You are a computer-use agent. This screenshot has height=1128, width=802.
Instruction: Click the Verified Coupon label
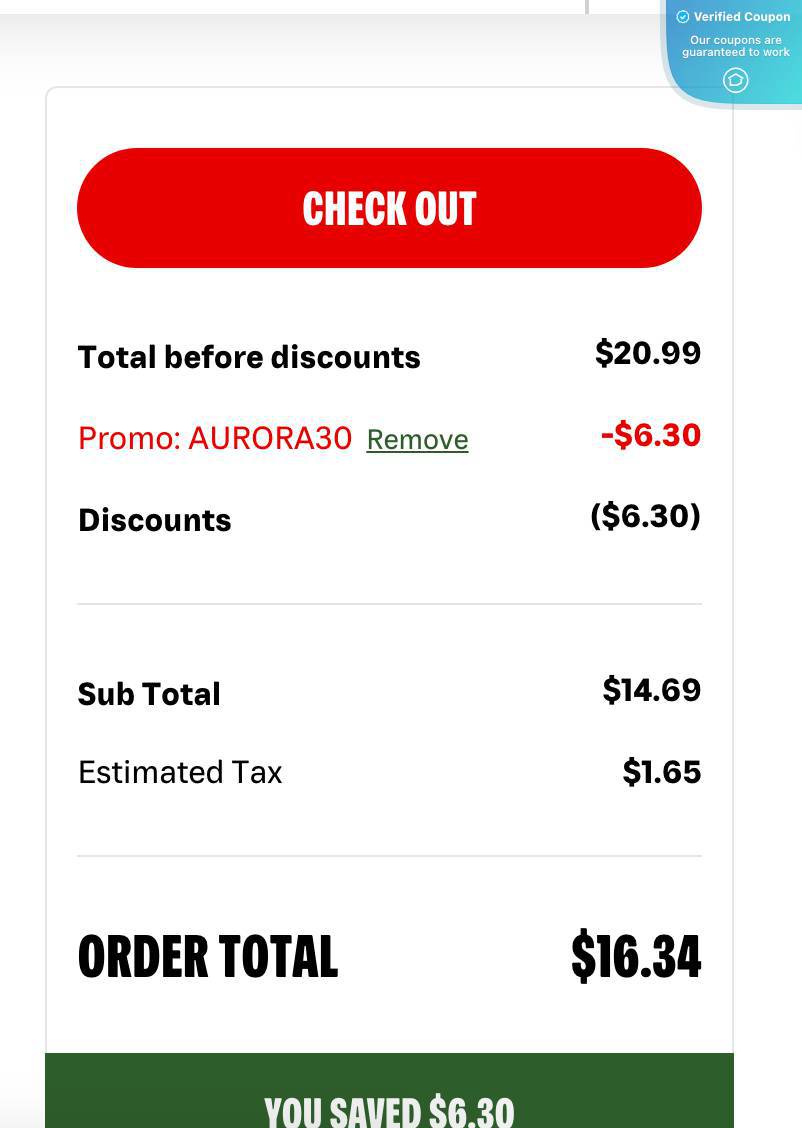pos(742,16)
